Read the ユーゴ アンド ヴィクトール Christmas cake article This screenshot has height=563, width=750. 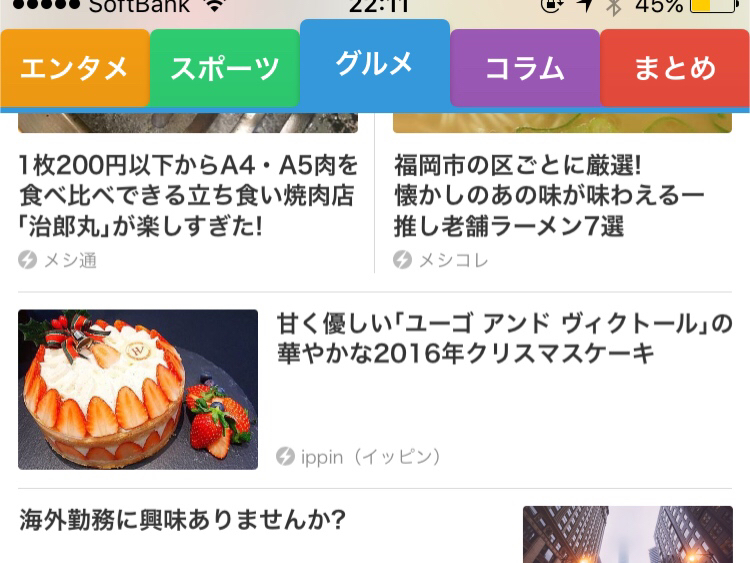pyautogui.click(x=504, y=339)
